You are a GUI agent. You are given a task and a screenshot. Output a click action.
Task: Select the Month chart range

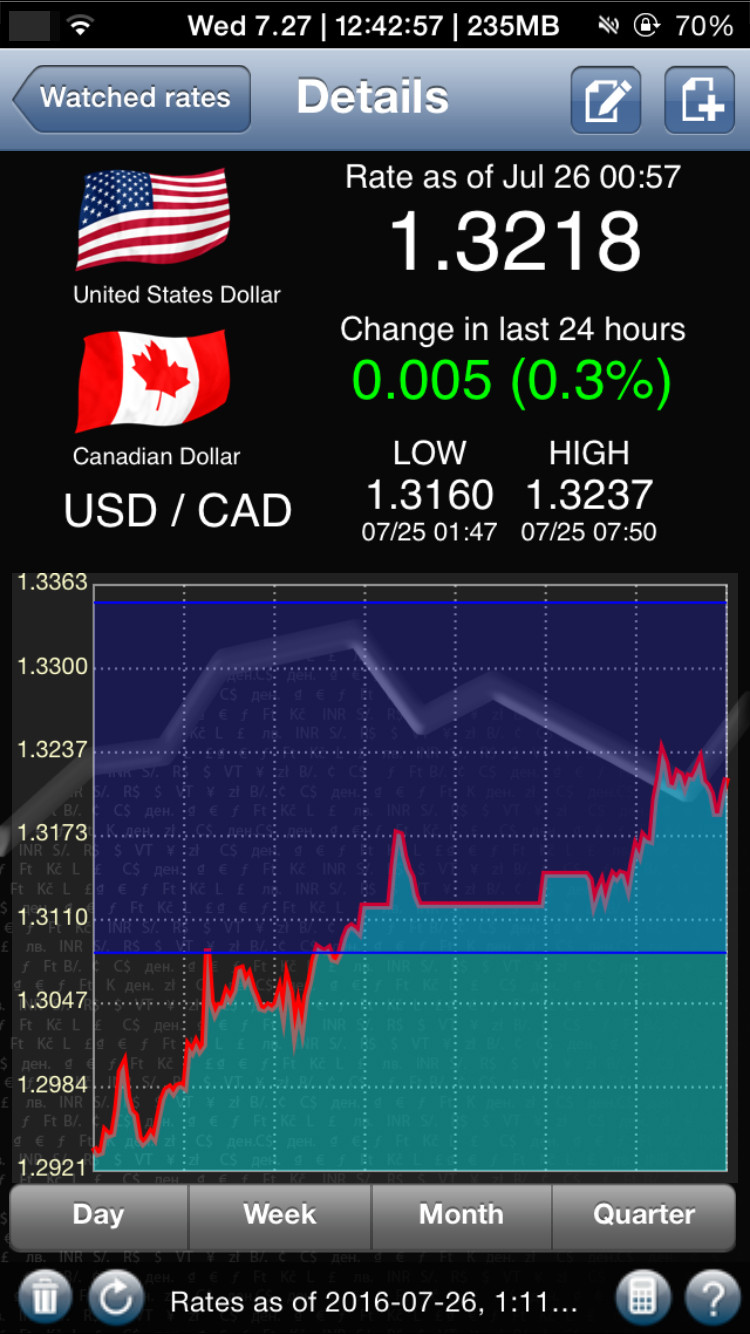click(x=461, y=1216)
